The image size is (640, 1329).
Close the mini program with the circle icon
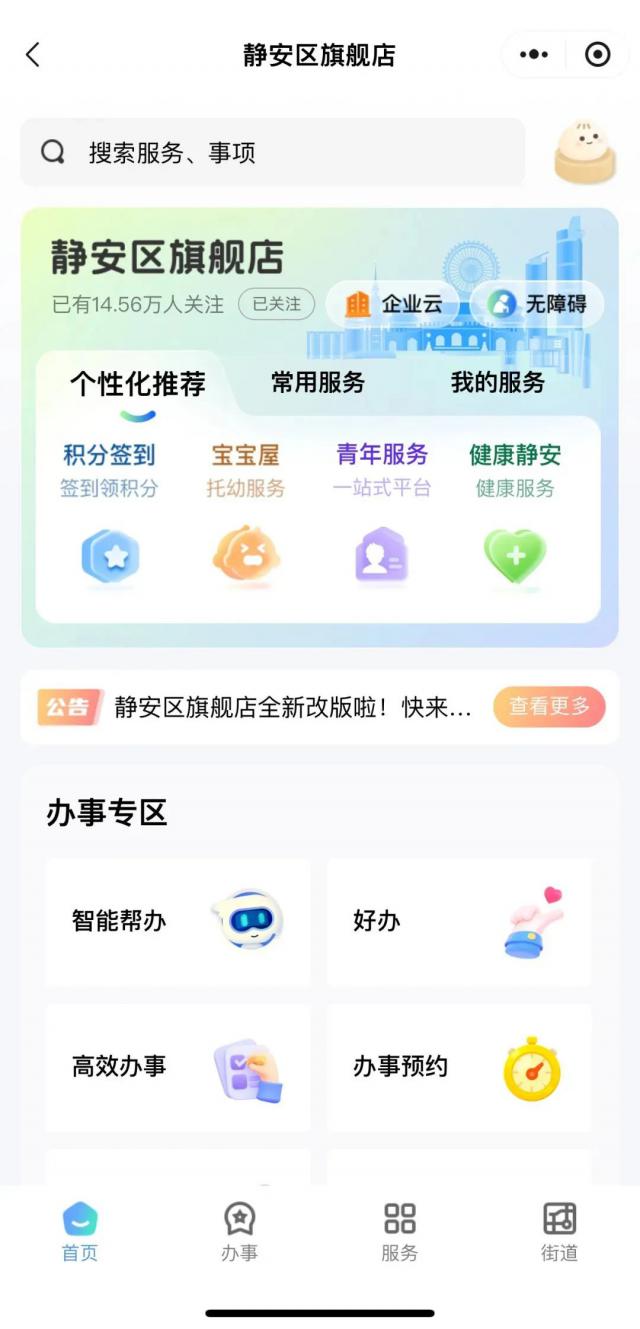pos(597,55)
